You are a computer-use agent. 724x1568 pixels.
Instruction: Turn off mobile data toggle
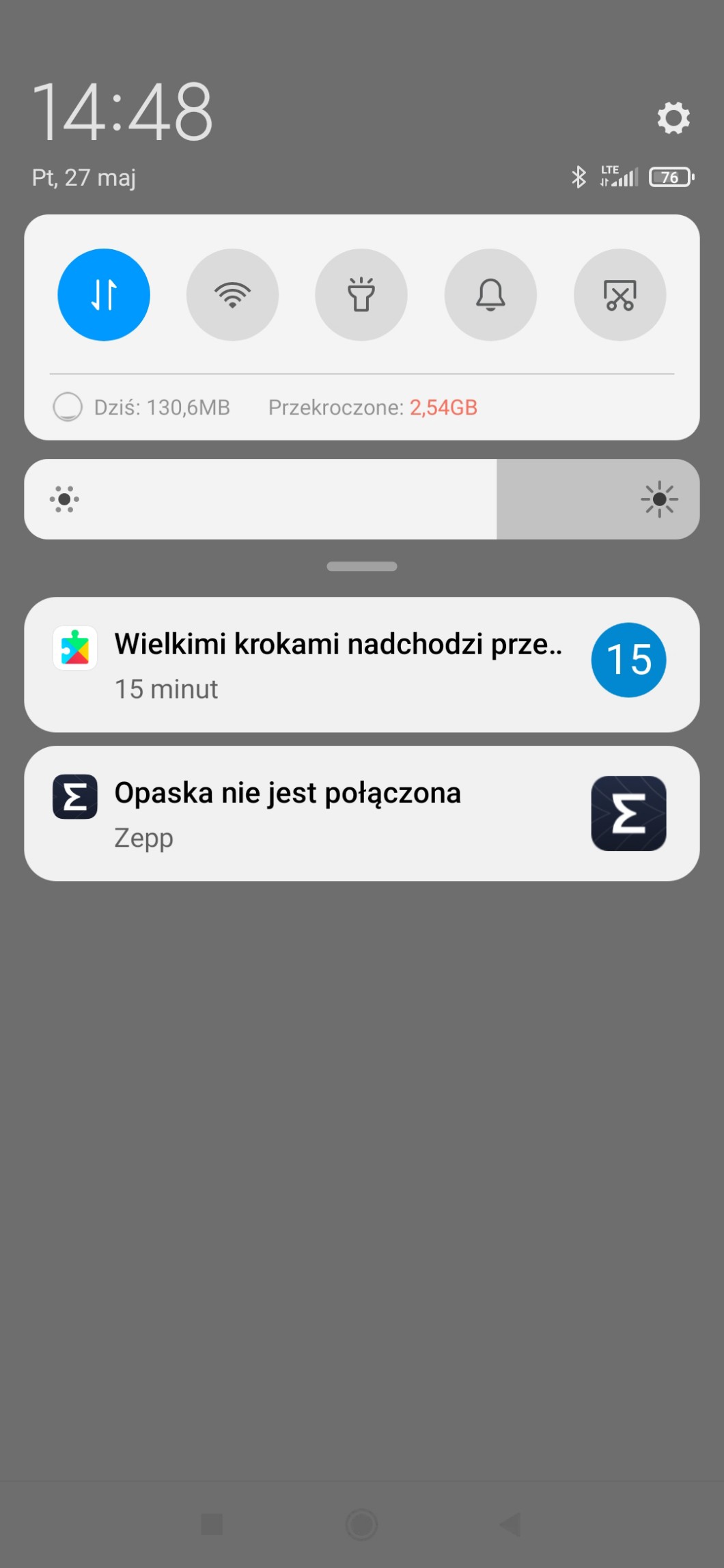pos(104,295)
